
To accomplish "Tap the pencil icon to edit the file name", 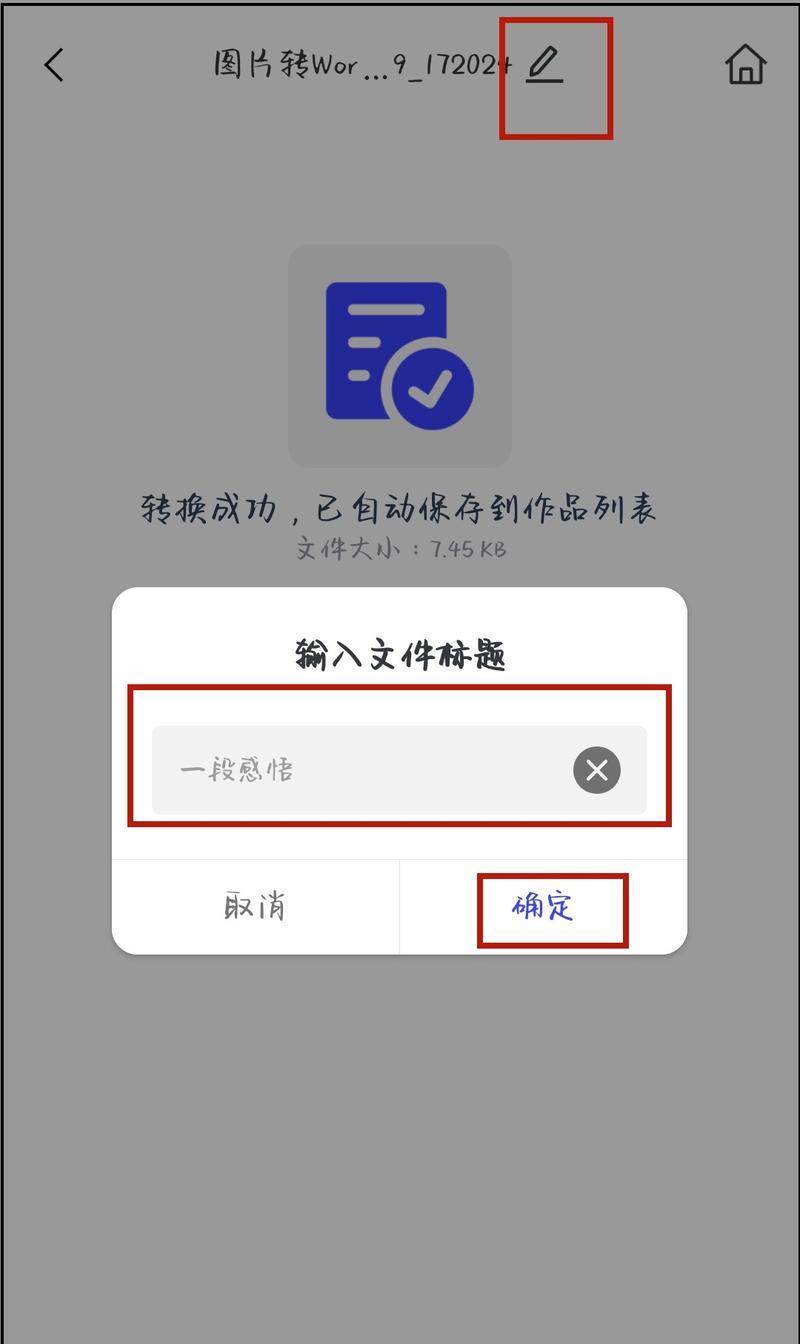I will (545, 65).
